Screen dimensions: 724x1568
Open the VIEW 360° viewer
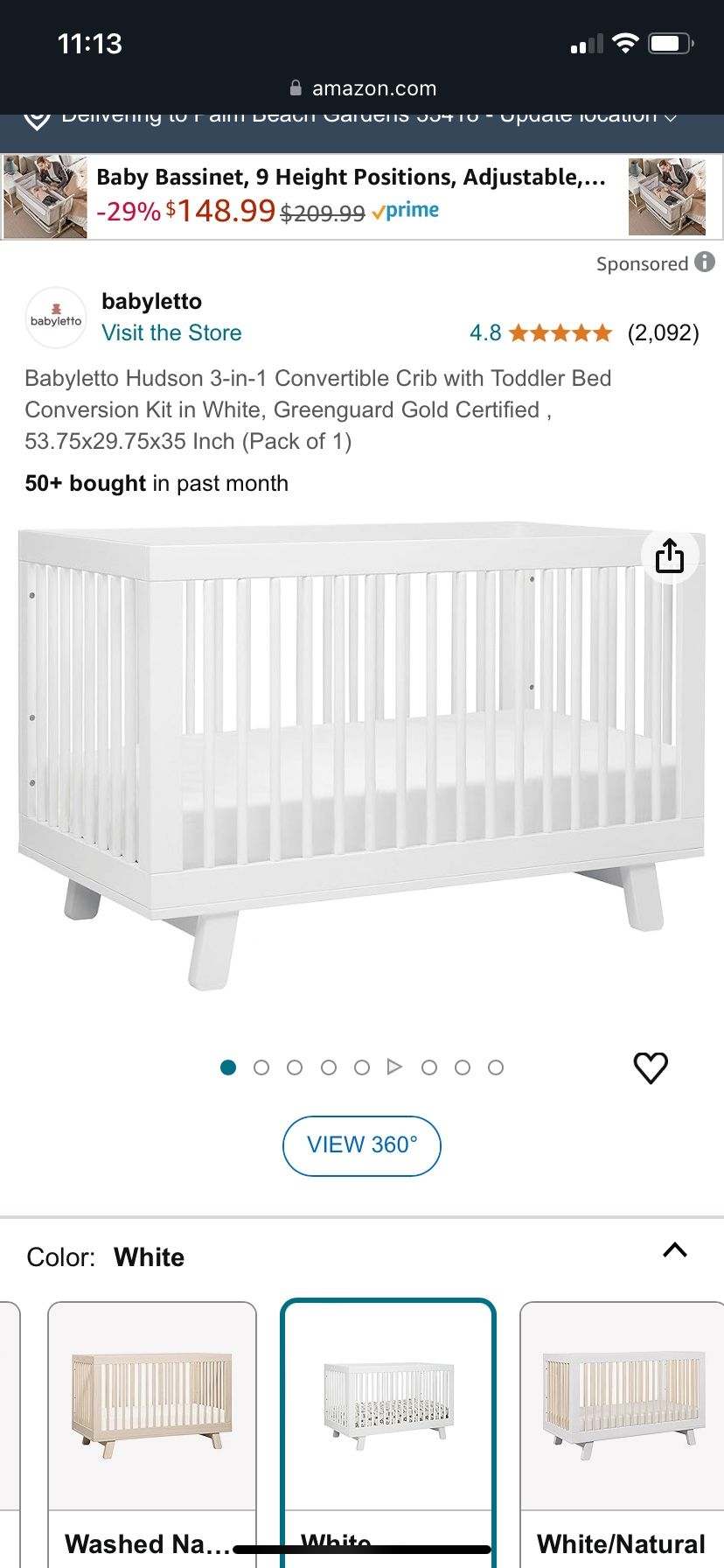coord(361,1145)
